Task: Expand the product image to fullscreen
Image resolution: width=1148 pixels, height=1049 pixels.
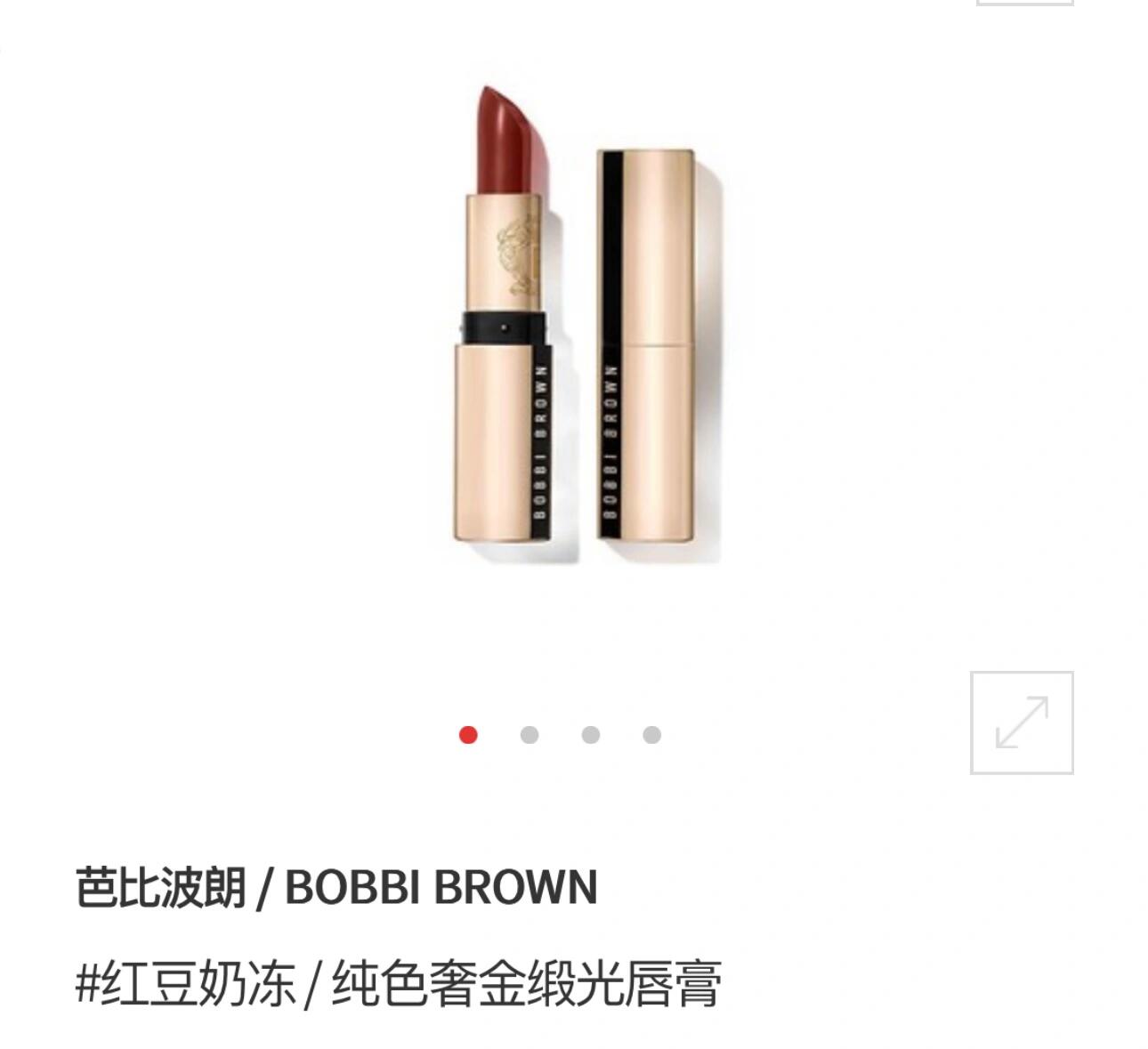Action: 1022,722
